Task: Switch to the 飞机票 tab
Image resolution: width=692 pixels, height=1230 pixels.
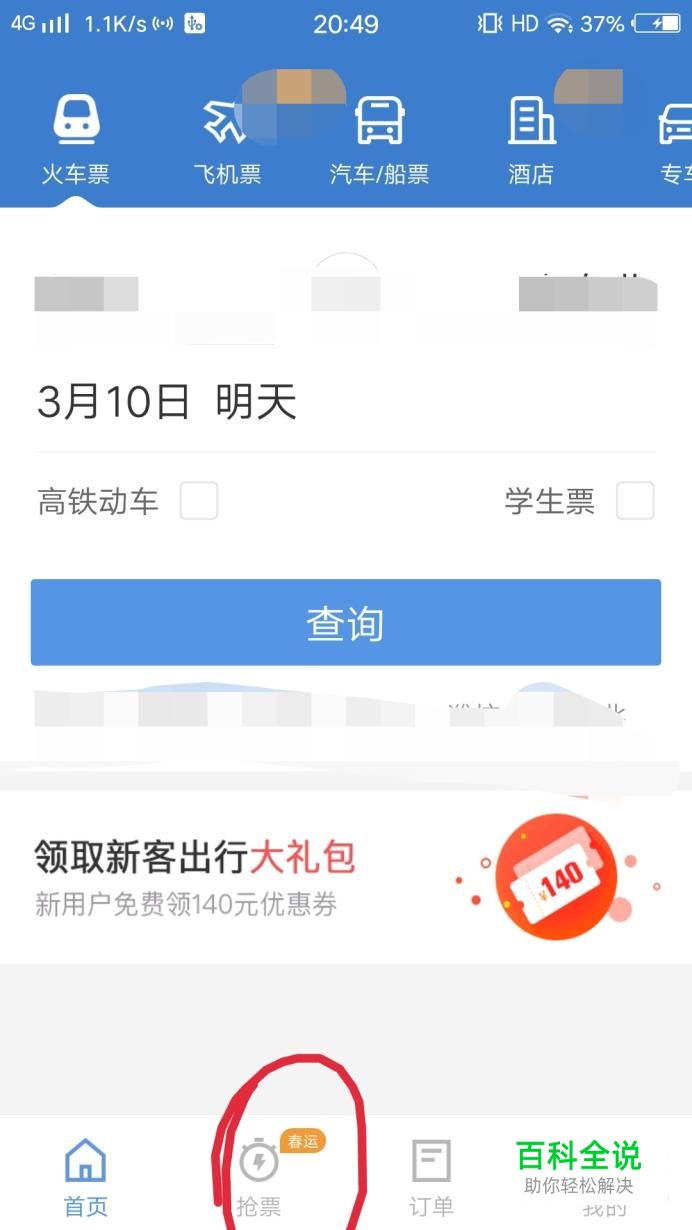Action: [x=227, y=140]
